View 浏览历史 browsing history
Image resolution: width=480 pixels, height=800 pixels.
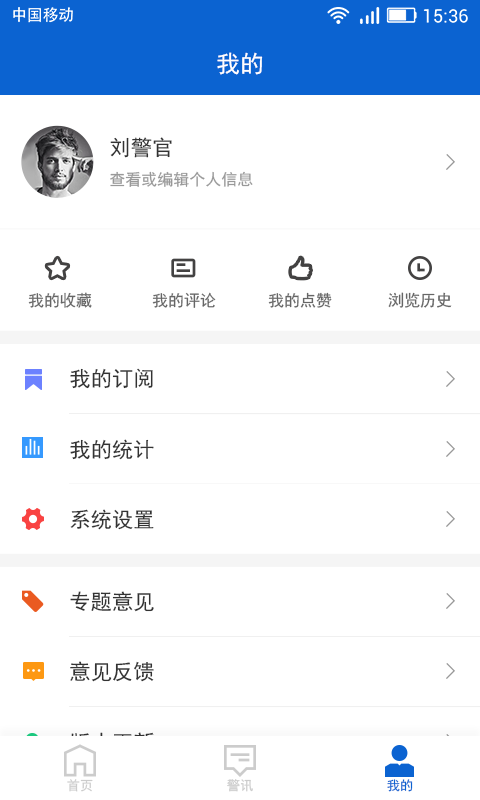click(x=419, y=283)
